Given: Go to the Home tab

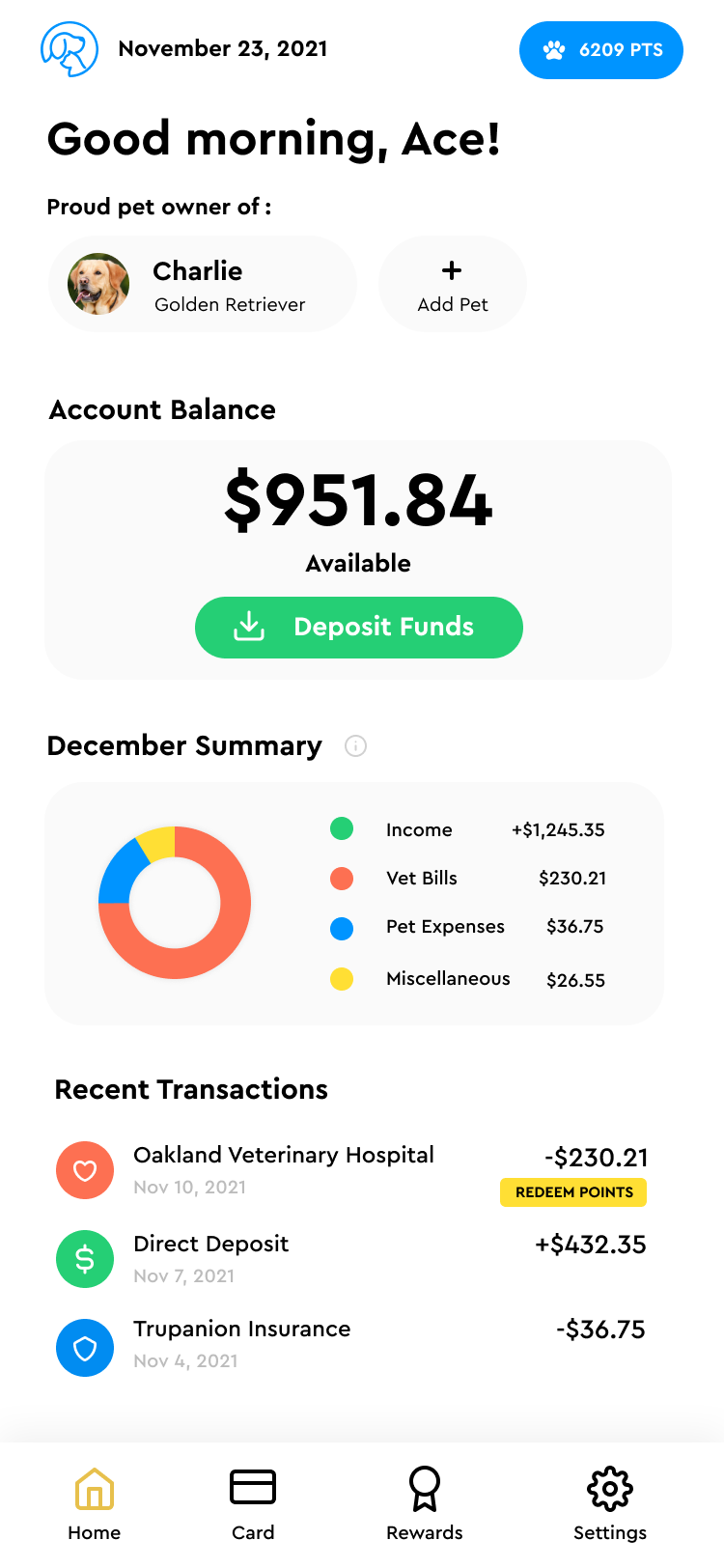Looking at the screenshot, I should tap(95, 1504).
